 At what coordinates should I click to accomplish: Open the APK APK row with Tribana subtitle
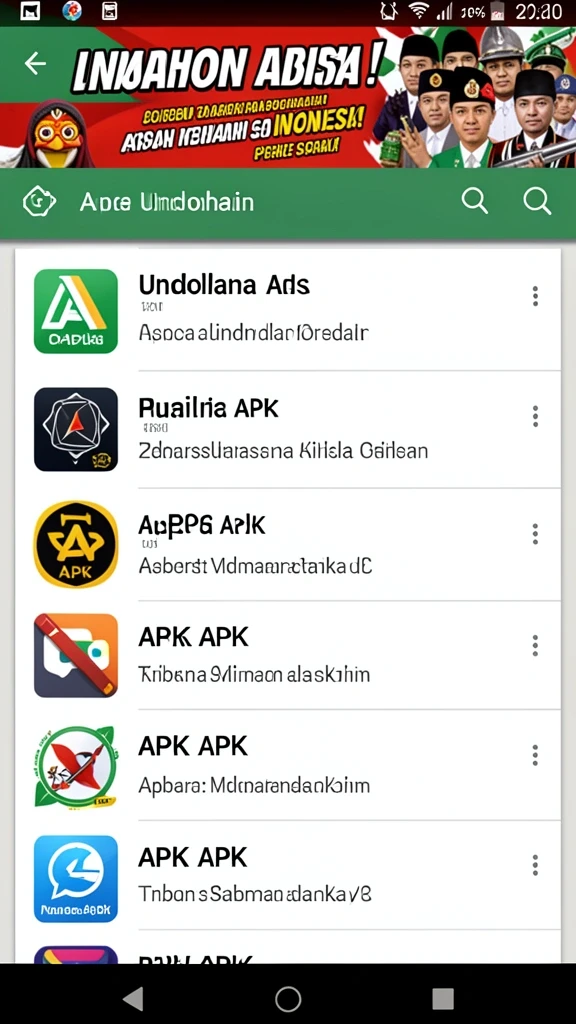[x=287, y=655]
